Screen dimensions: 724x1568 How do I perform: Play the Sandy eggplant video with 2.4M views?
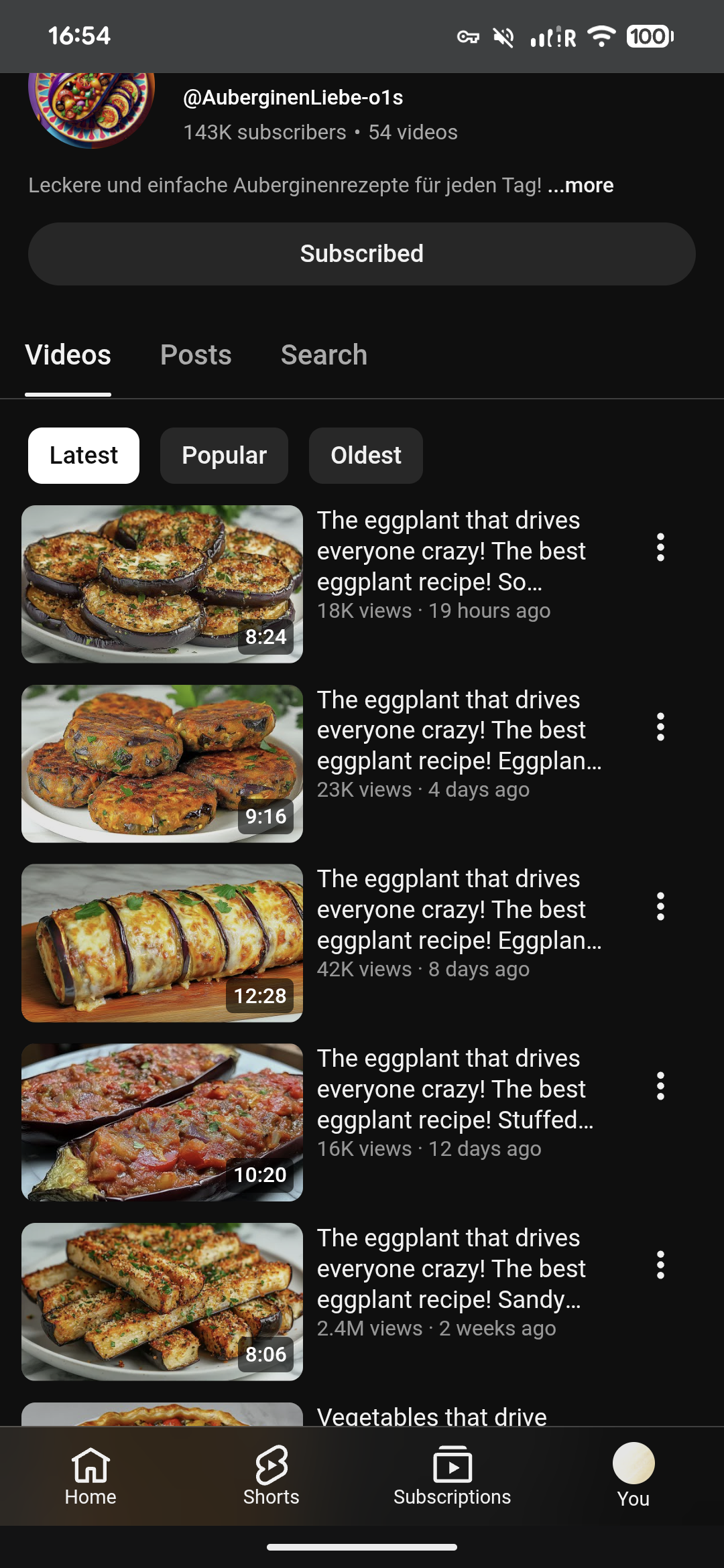162,1302
